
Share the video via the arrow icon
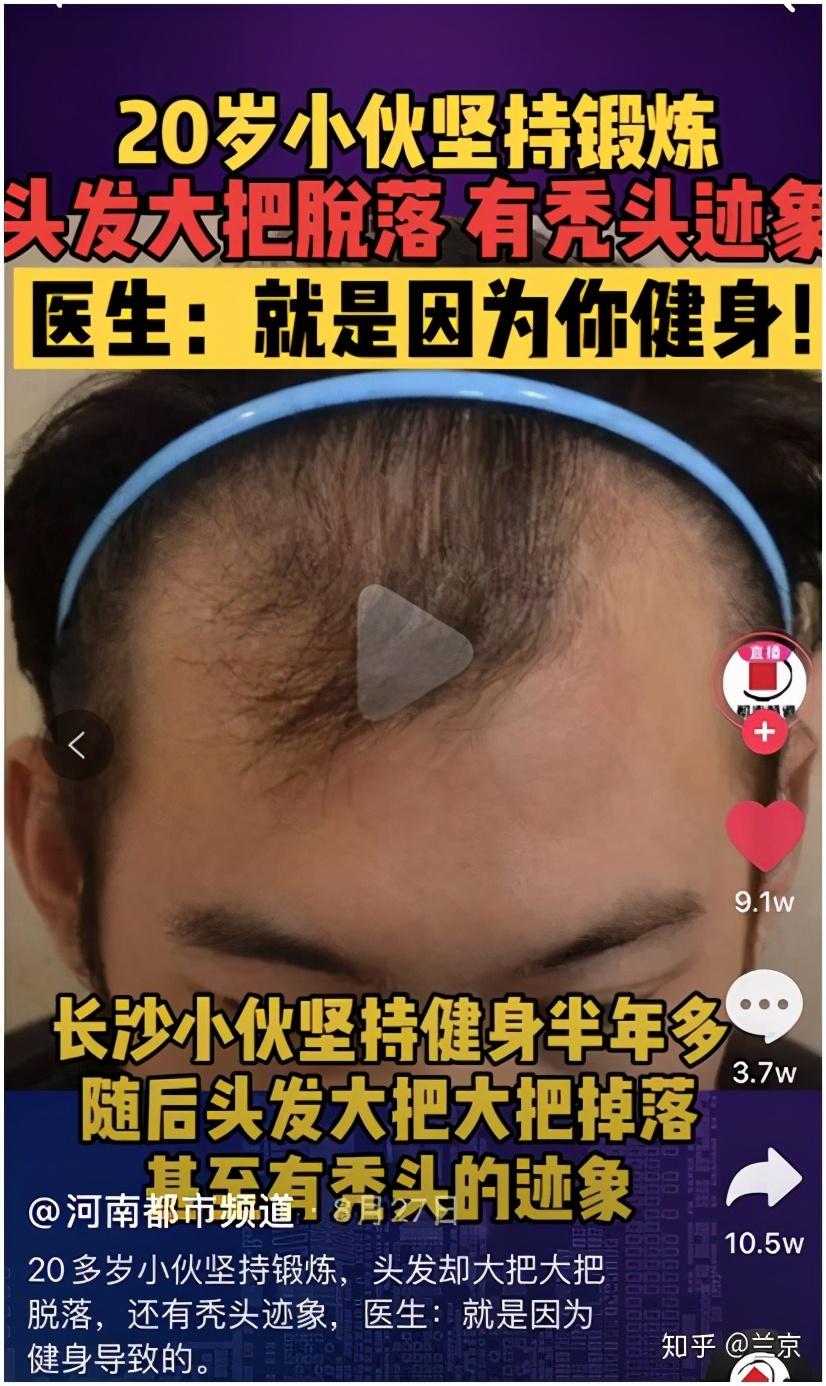(x=764, y=1176)
